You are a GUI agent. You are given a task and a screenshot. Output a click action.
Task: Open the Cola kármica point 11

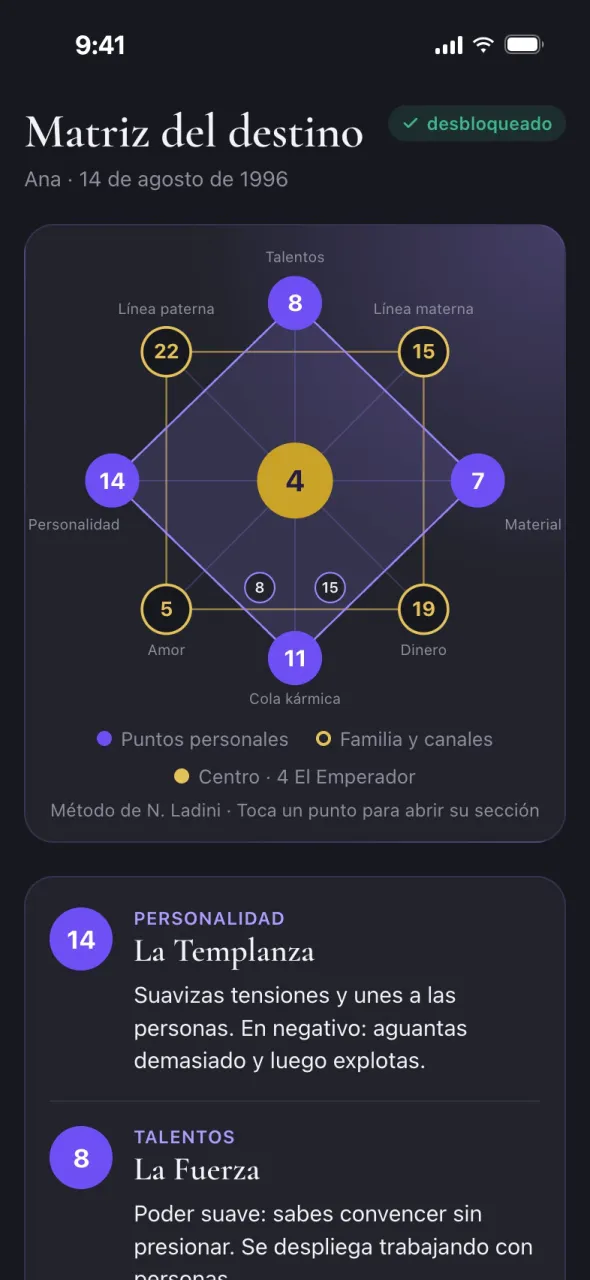coord(295,659)
